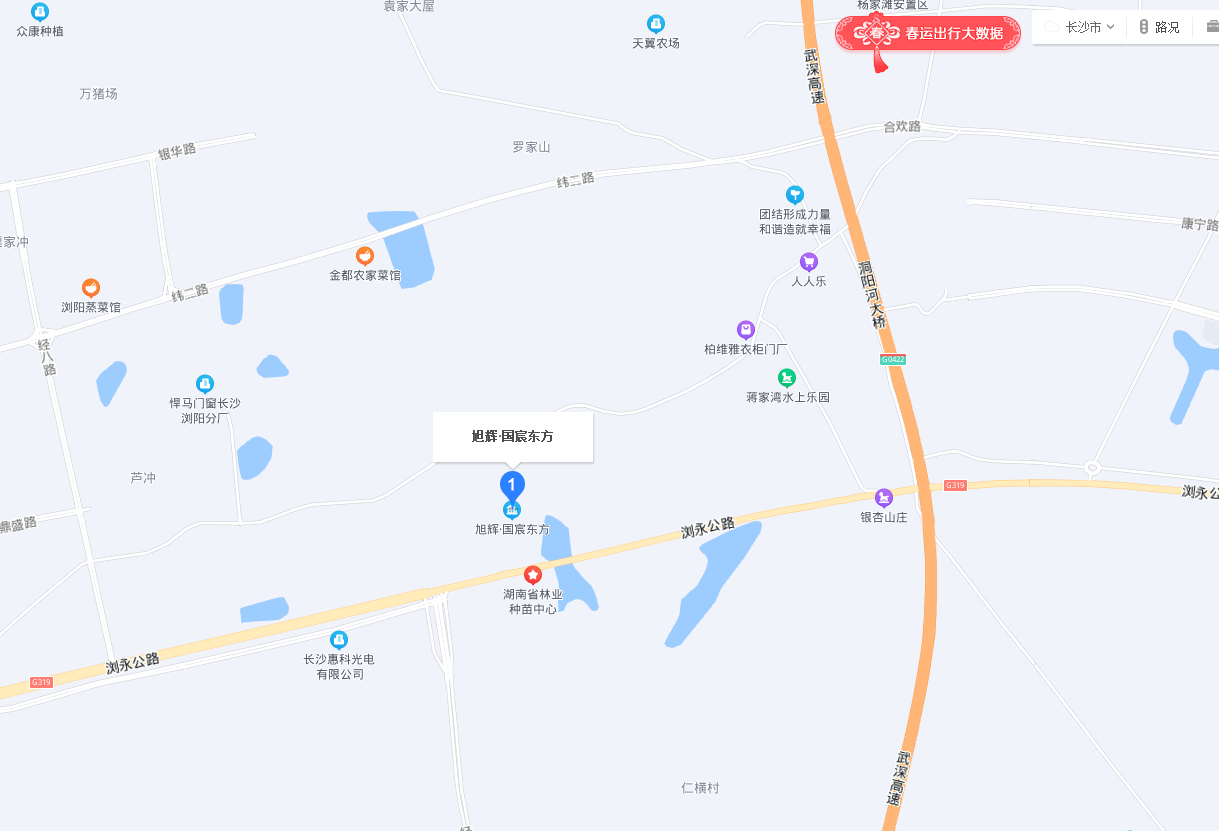Tap the blue marker numbered 1
Image resolution: width=1219 pixels, height=831 pixels.
[x=512, y=485]
